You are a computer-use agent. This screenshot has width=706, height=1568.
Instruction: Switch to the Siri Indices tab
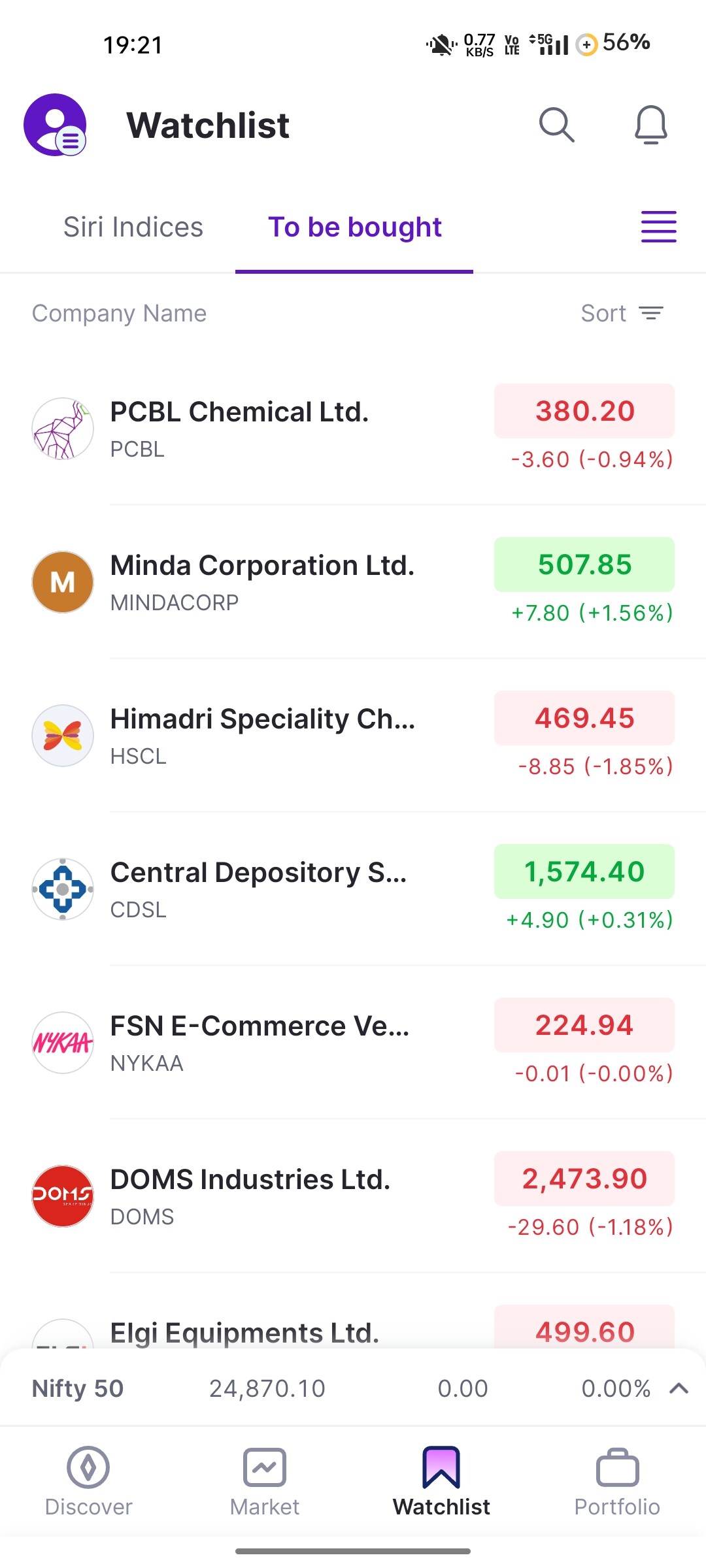[x=133, y=227]
